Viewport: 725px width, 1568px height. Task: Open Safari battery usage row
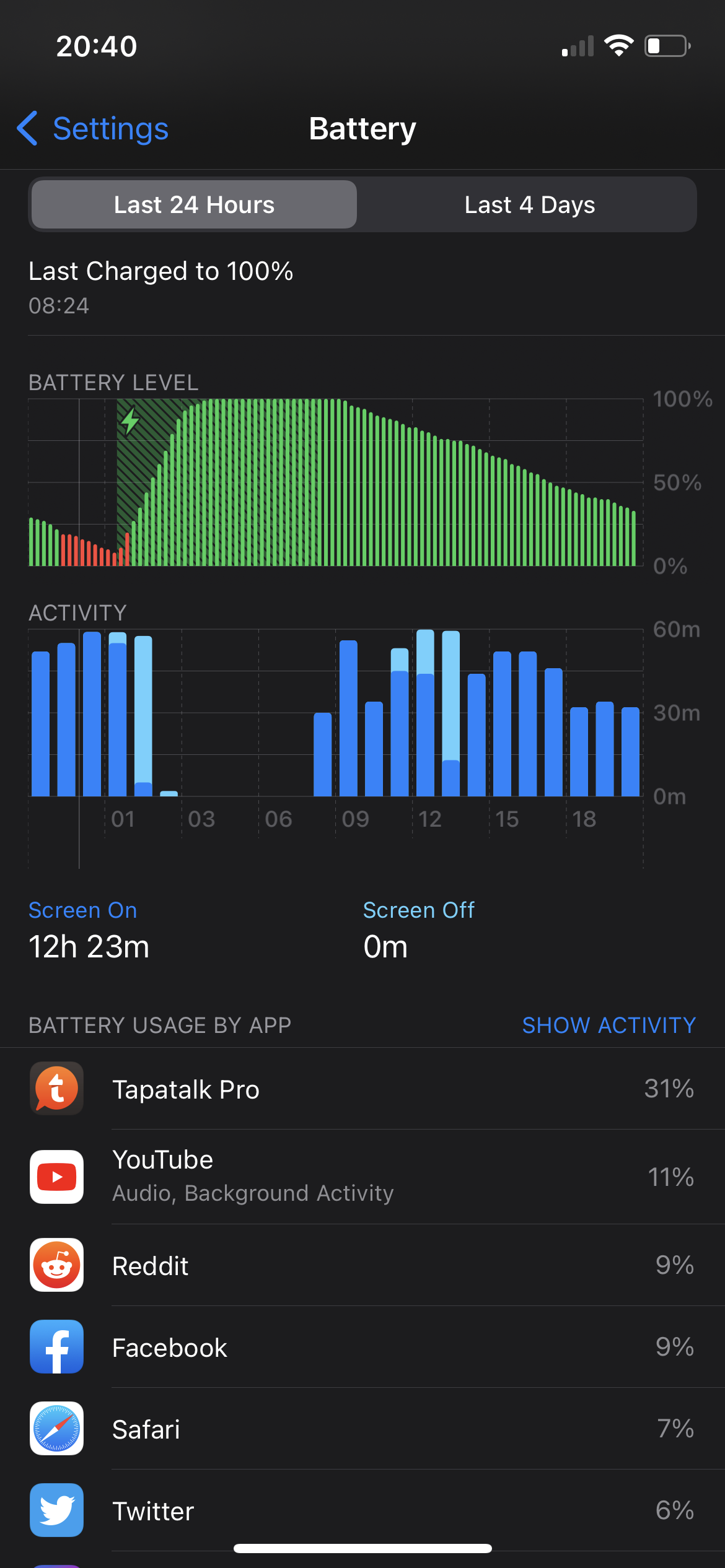362,1429
